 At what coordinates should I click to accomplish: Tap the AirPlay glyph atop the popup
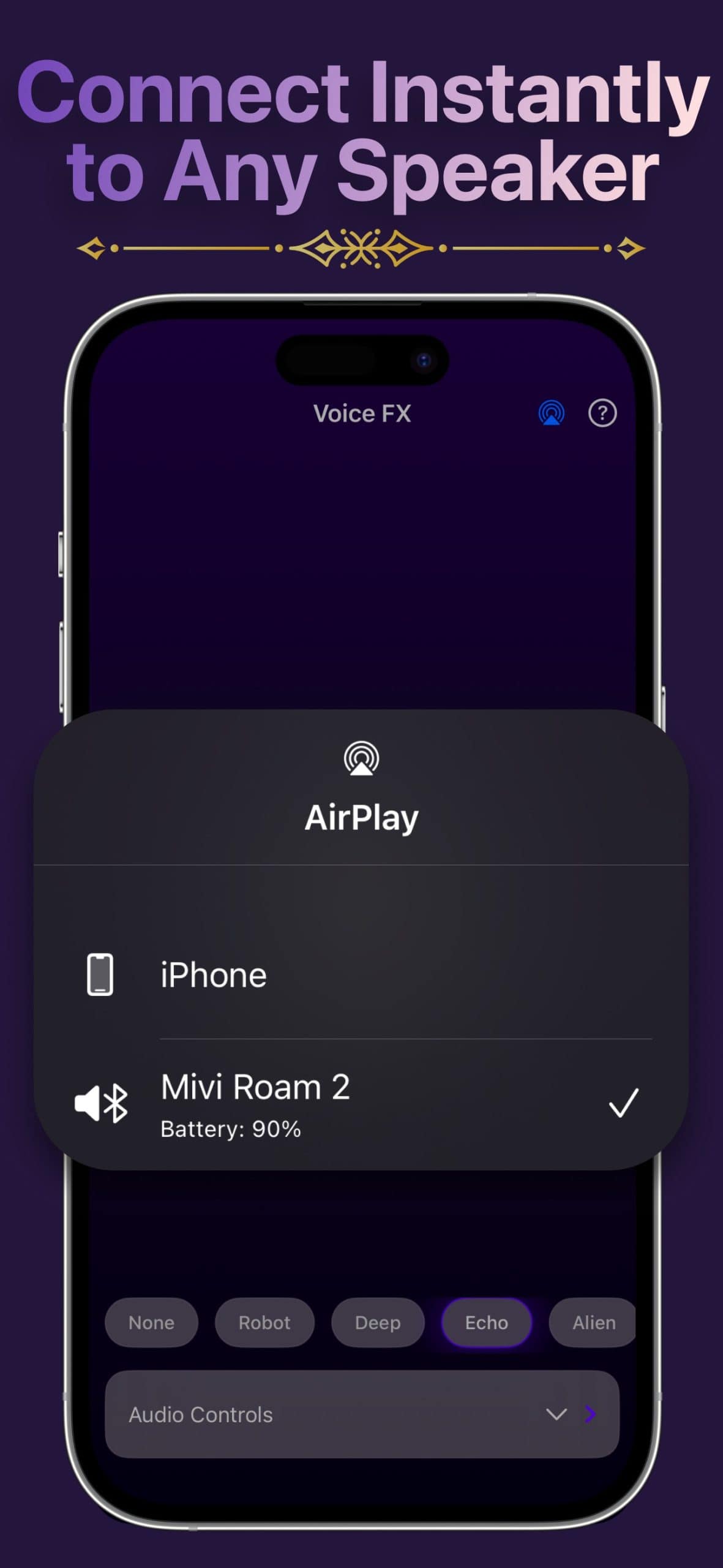pyautogui.click(x=362, y=759)
